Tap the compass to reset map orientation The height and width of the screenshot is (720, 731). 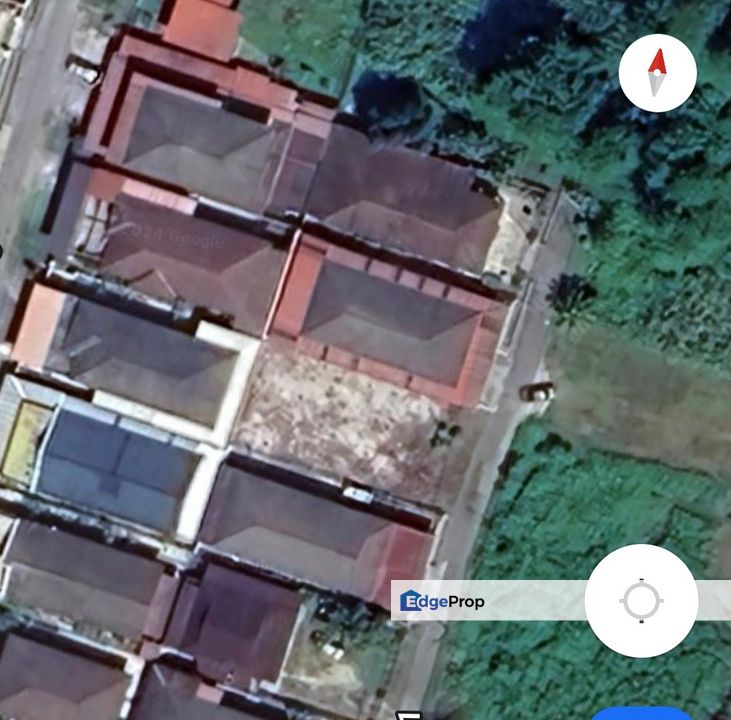pyautogui.click(x=657, y=73)
